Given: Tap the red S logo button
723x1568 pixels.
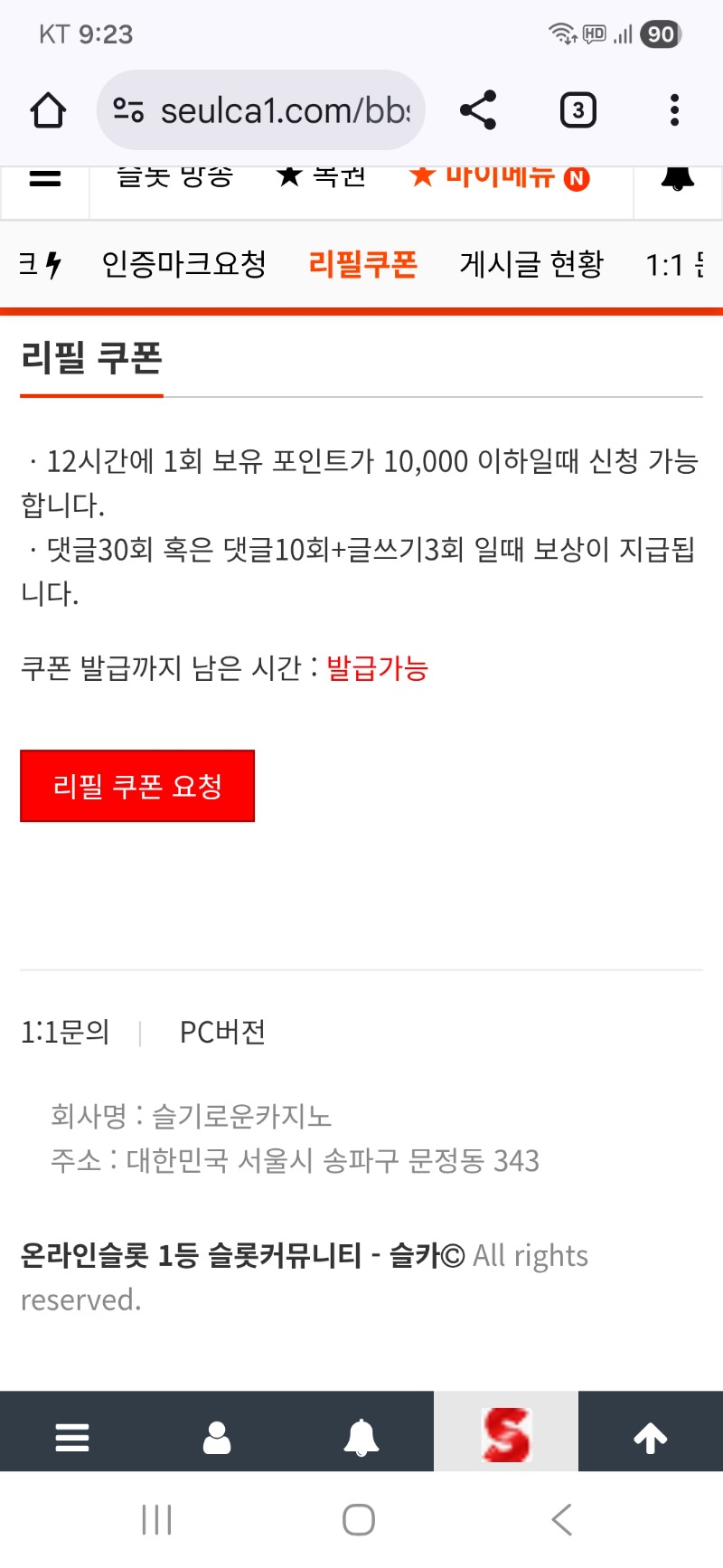Looking at the screenshot, I should 506,1434.
